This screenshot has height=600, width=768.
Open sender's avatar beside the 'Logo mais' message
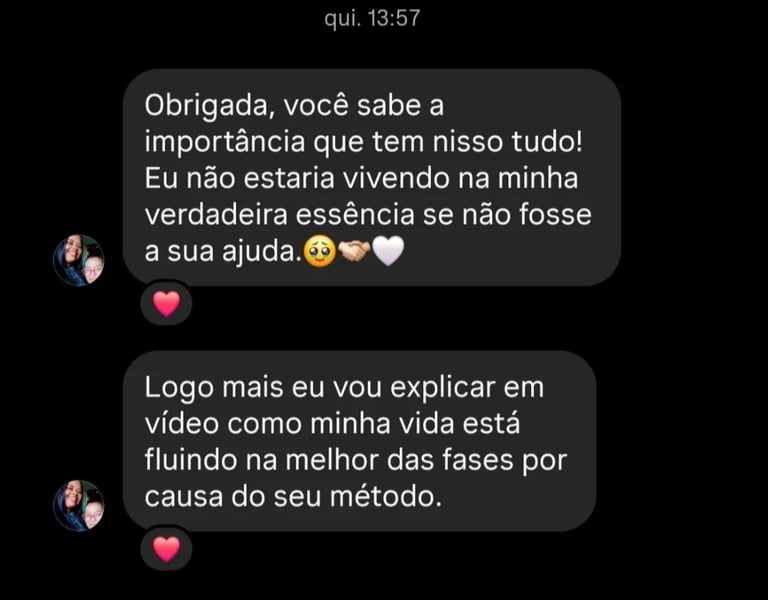click(x=79, y=505)
